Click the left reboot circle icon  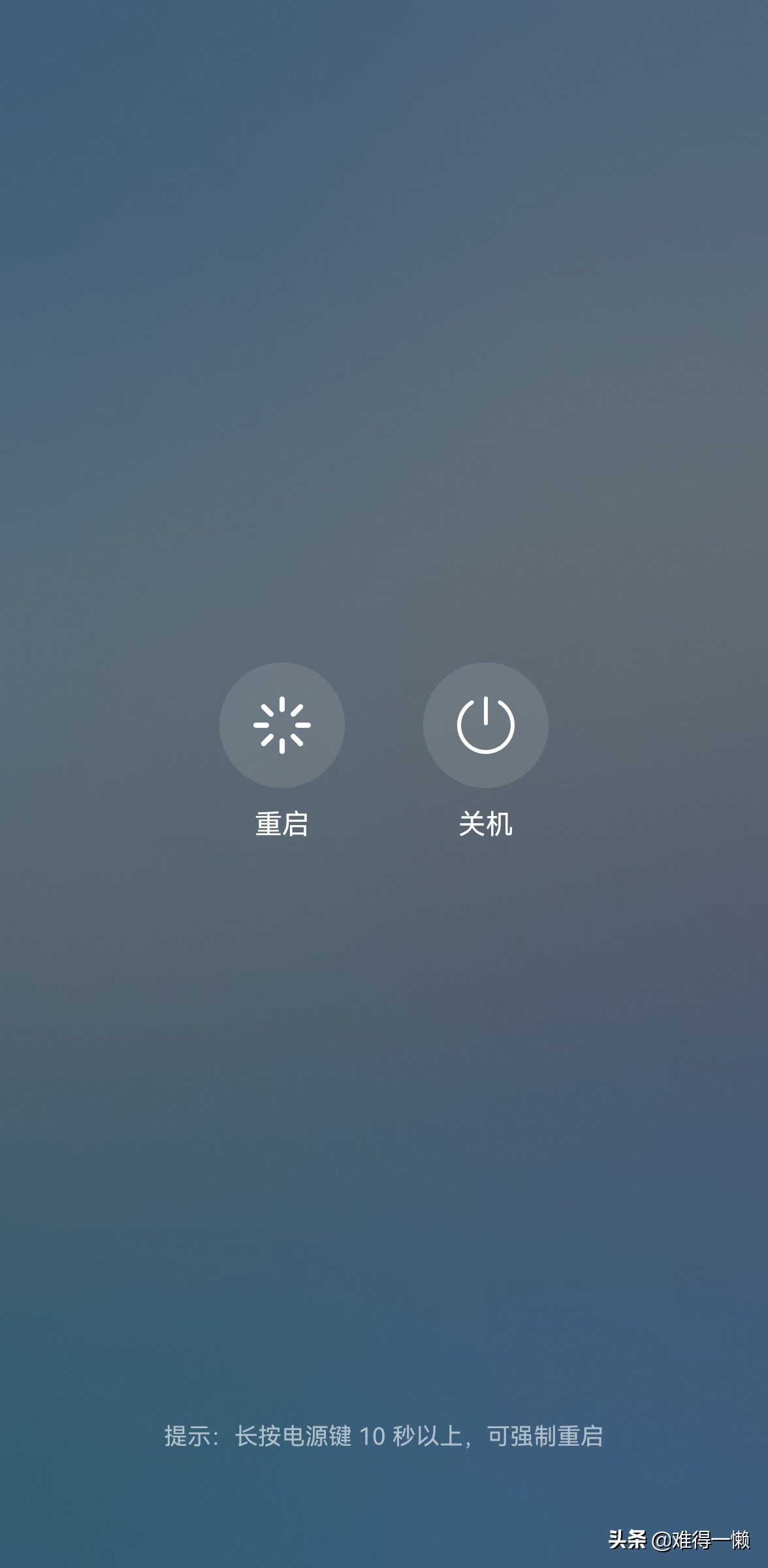pos(282,725)
